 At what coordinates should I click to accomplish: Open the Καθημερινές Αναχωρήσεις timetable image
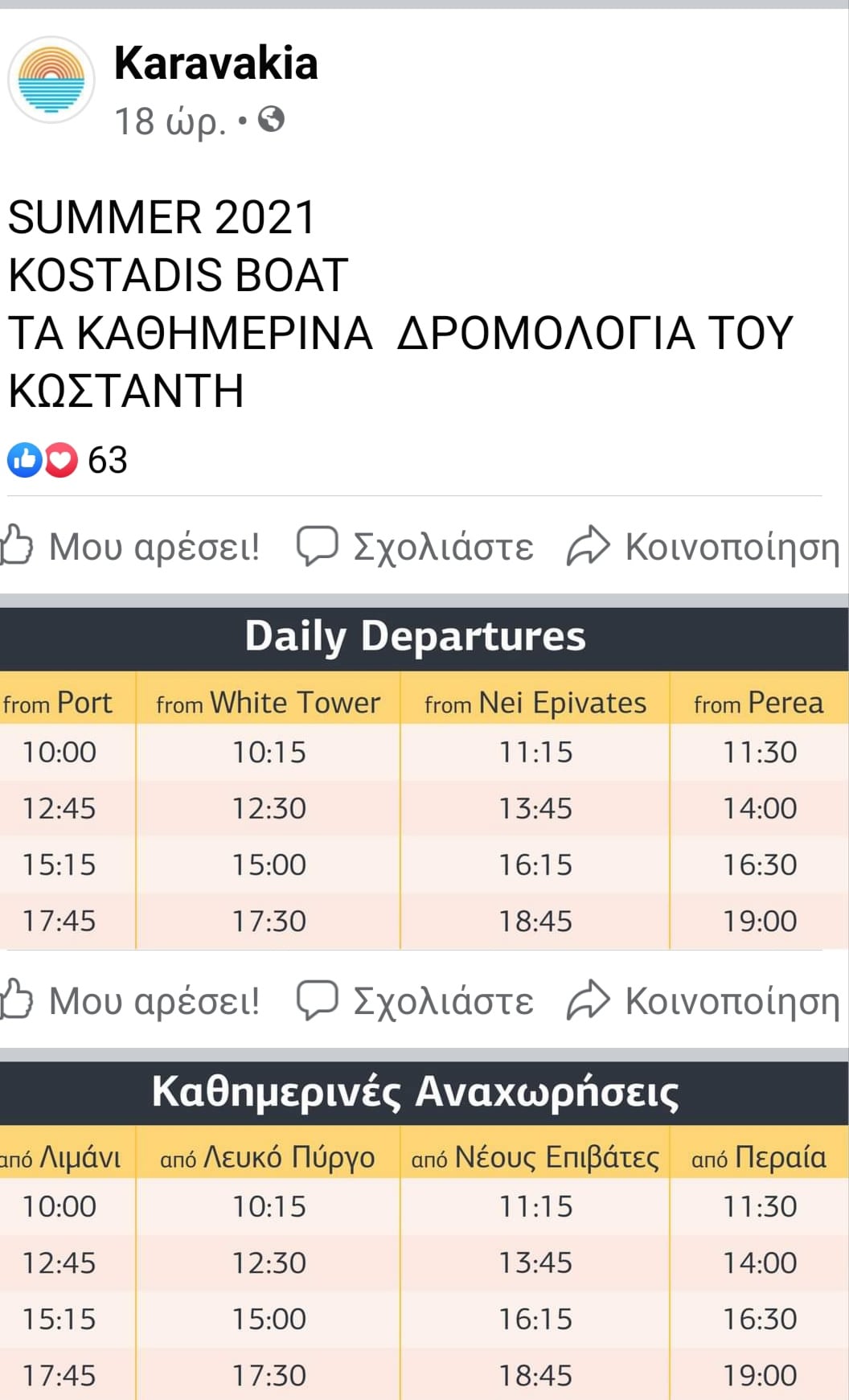point(424,1230)
